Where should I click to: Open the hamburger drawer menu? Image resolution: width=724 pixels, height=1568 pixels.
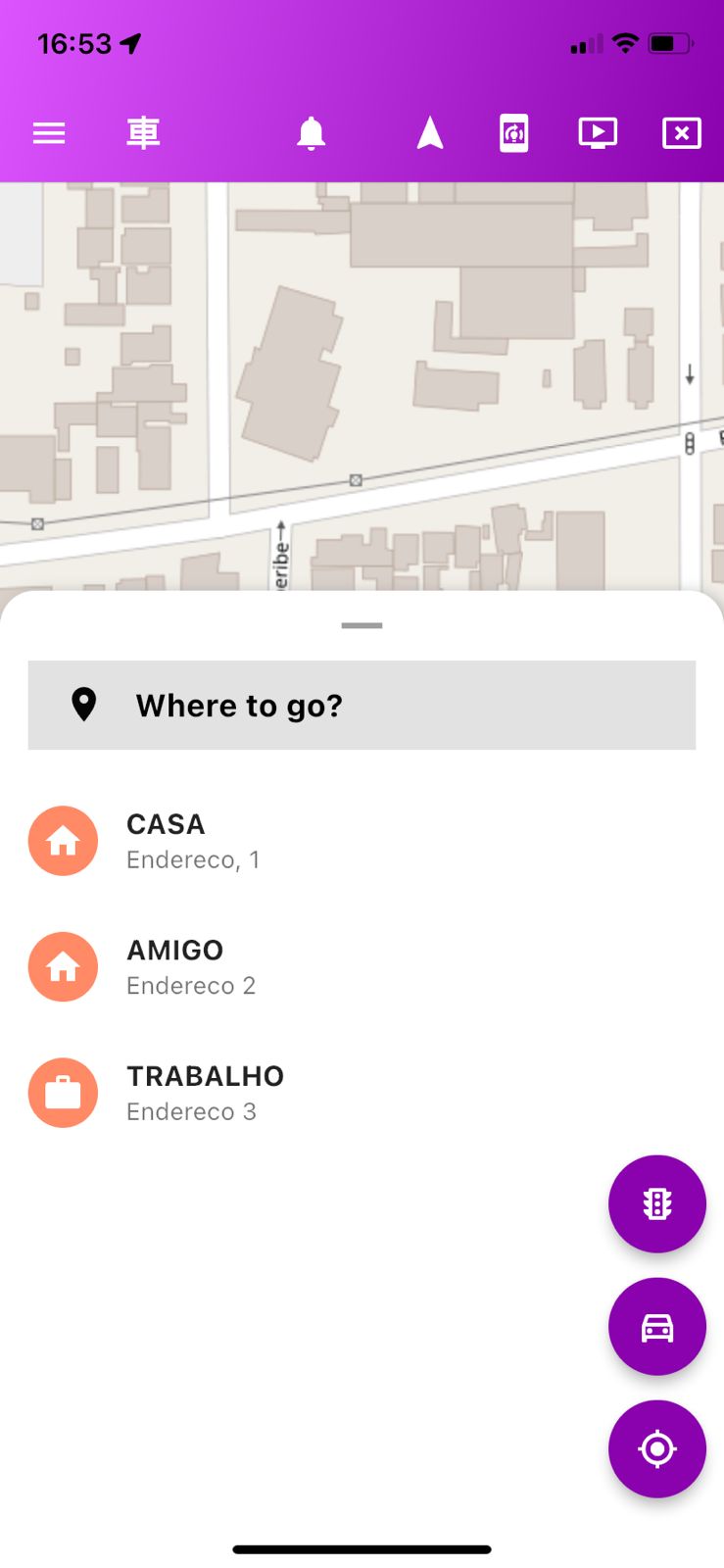point(49,133)
